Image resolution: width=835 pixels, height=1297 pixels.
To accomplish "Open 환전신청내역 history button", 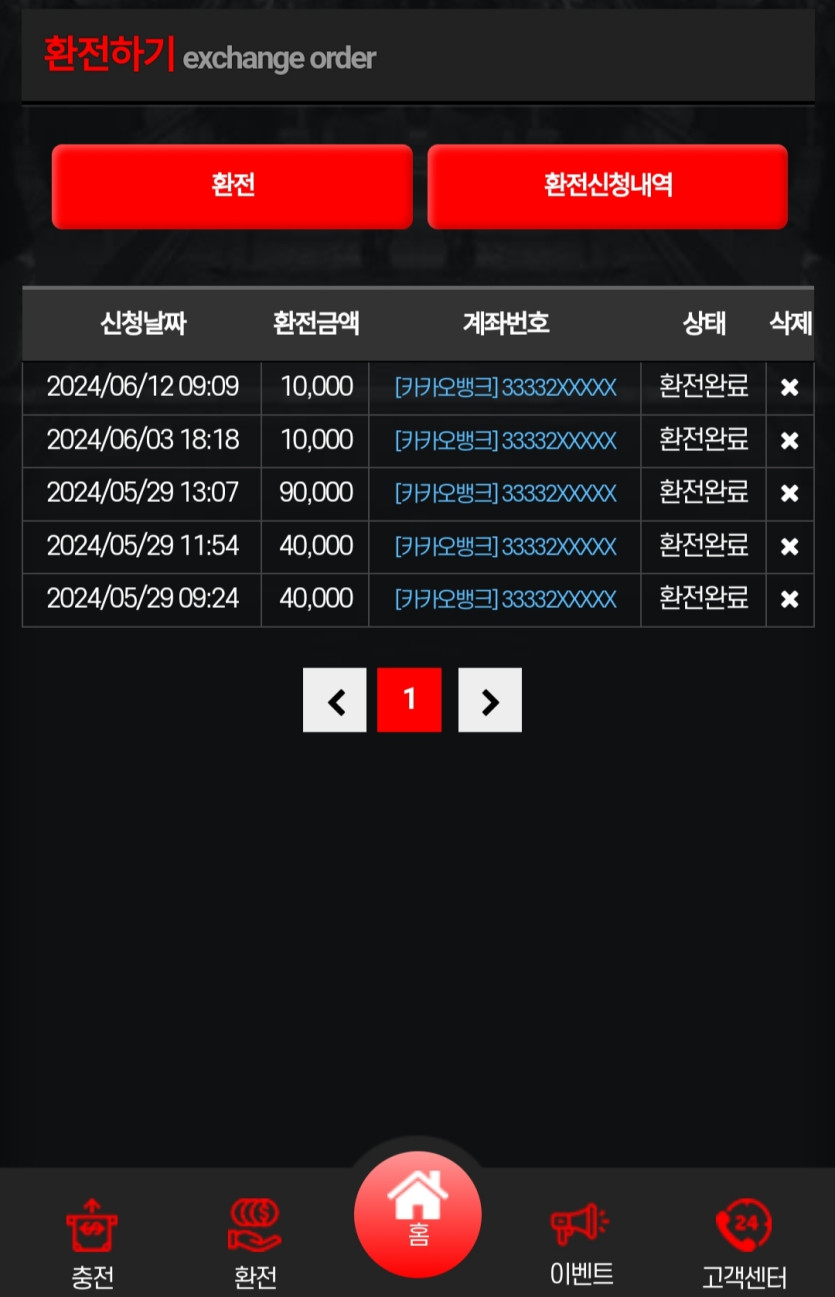I will coord(607,186).
